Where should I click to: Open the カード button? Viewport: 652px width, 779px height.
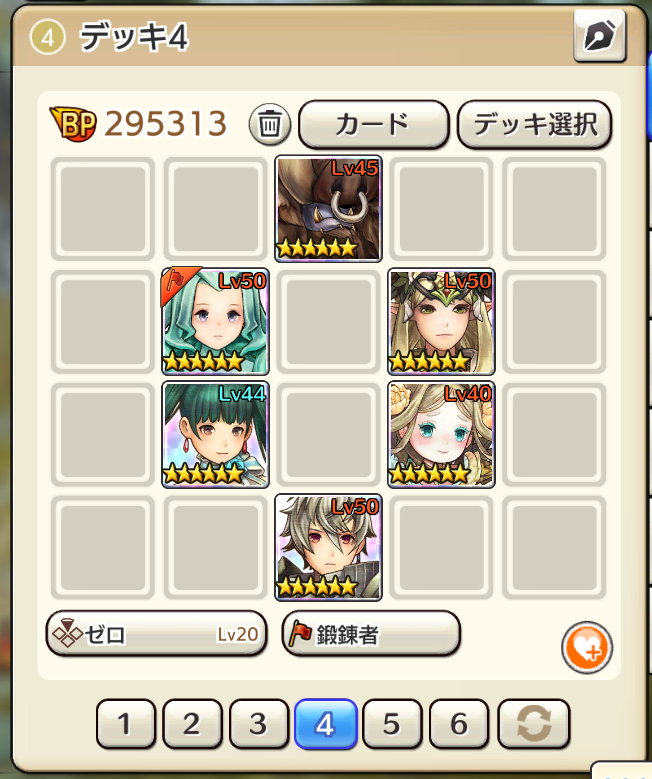pos(373,124)
